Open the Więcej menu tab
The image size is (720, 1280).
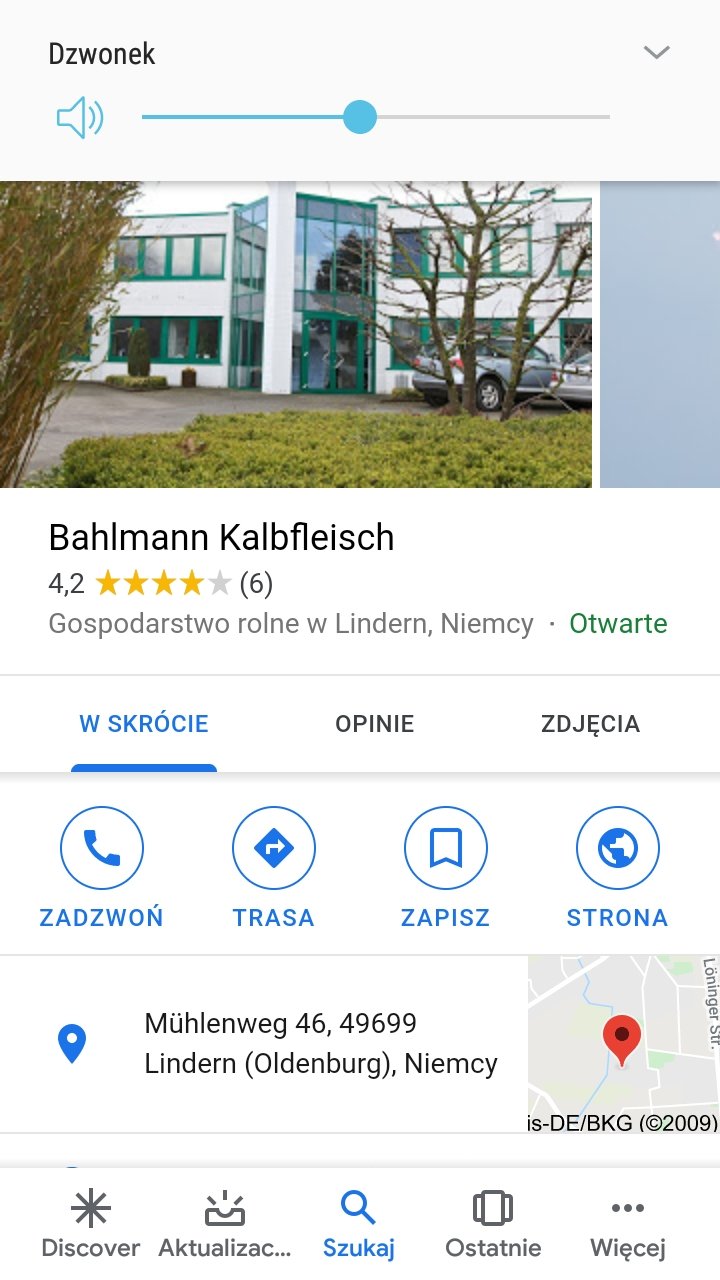pos(627,1224)
